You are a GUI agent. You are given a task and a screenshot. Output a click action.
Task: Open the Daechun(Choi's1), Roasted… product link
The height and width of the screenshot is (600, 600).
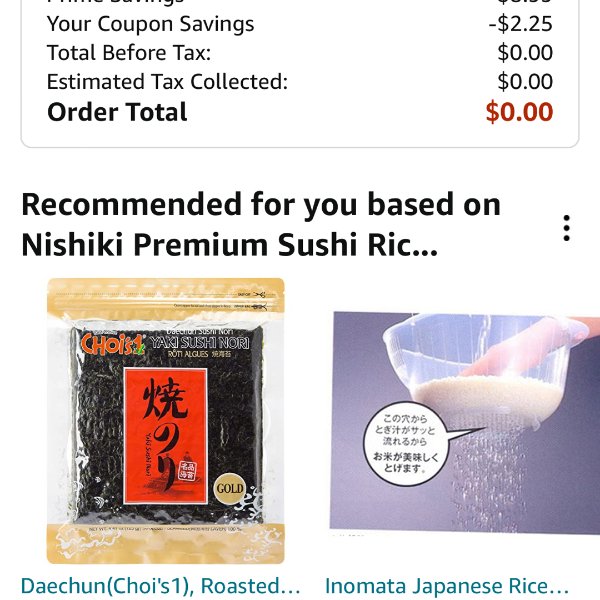161,585
